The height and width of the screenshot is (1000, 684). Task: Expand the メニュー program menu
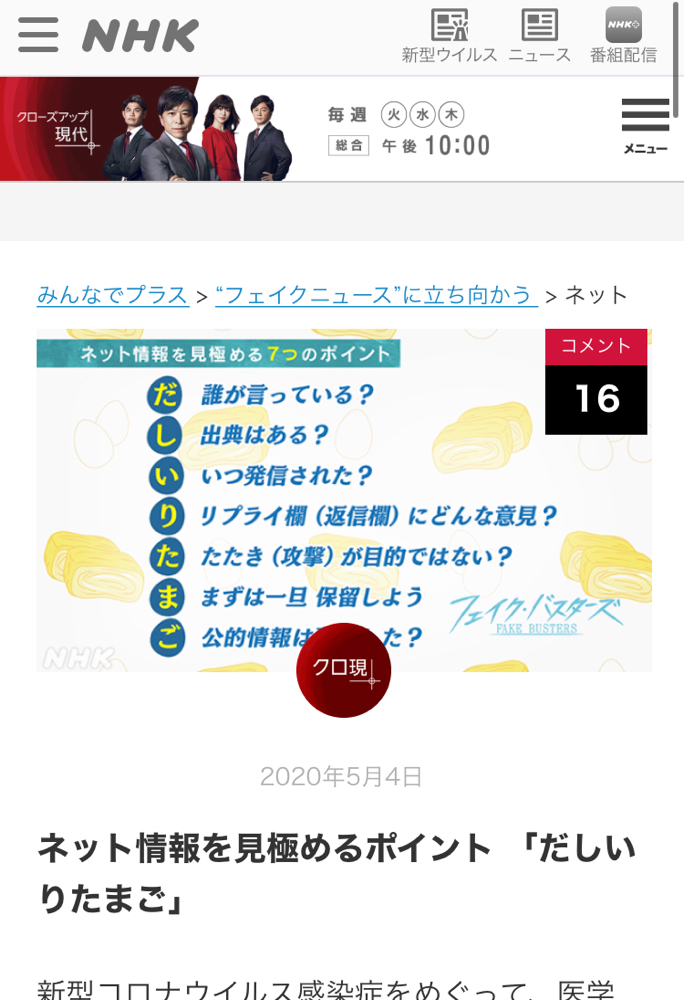point(645,127)
